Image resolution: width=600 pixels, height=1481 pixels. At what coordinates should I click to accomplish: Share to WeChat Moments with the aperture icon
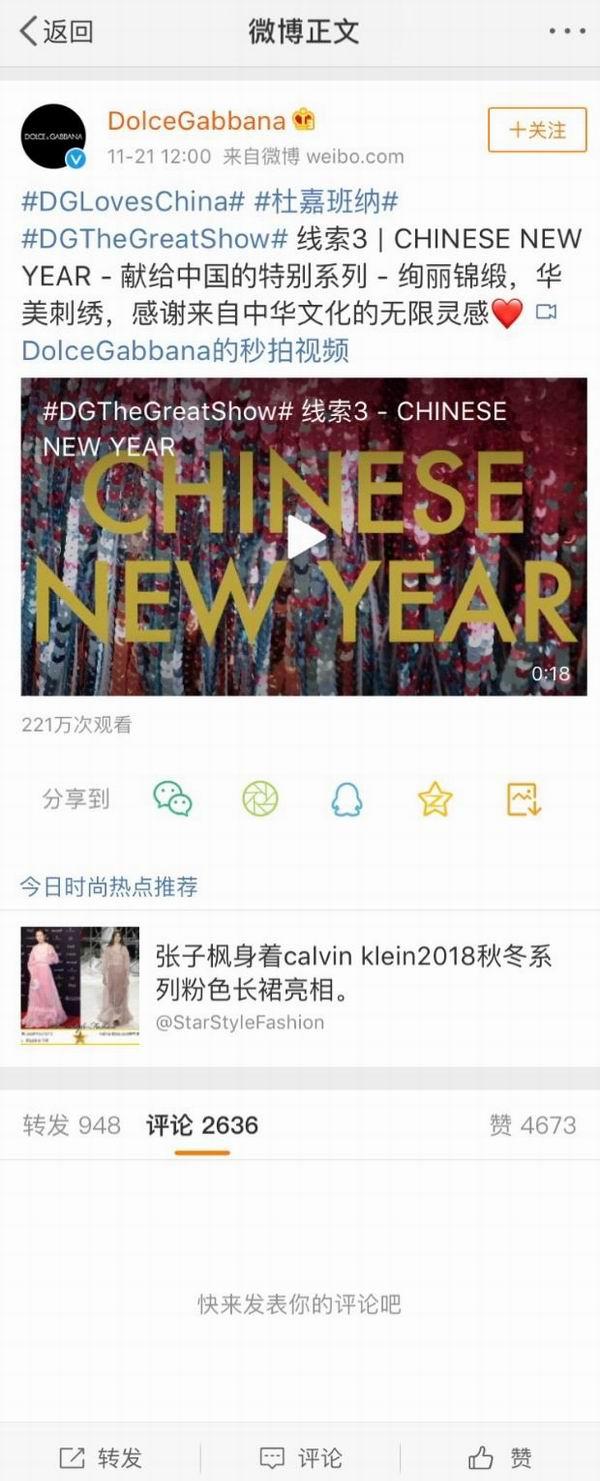pyautogui.click(x=260, y=798)
